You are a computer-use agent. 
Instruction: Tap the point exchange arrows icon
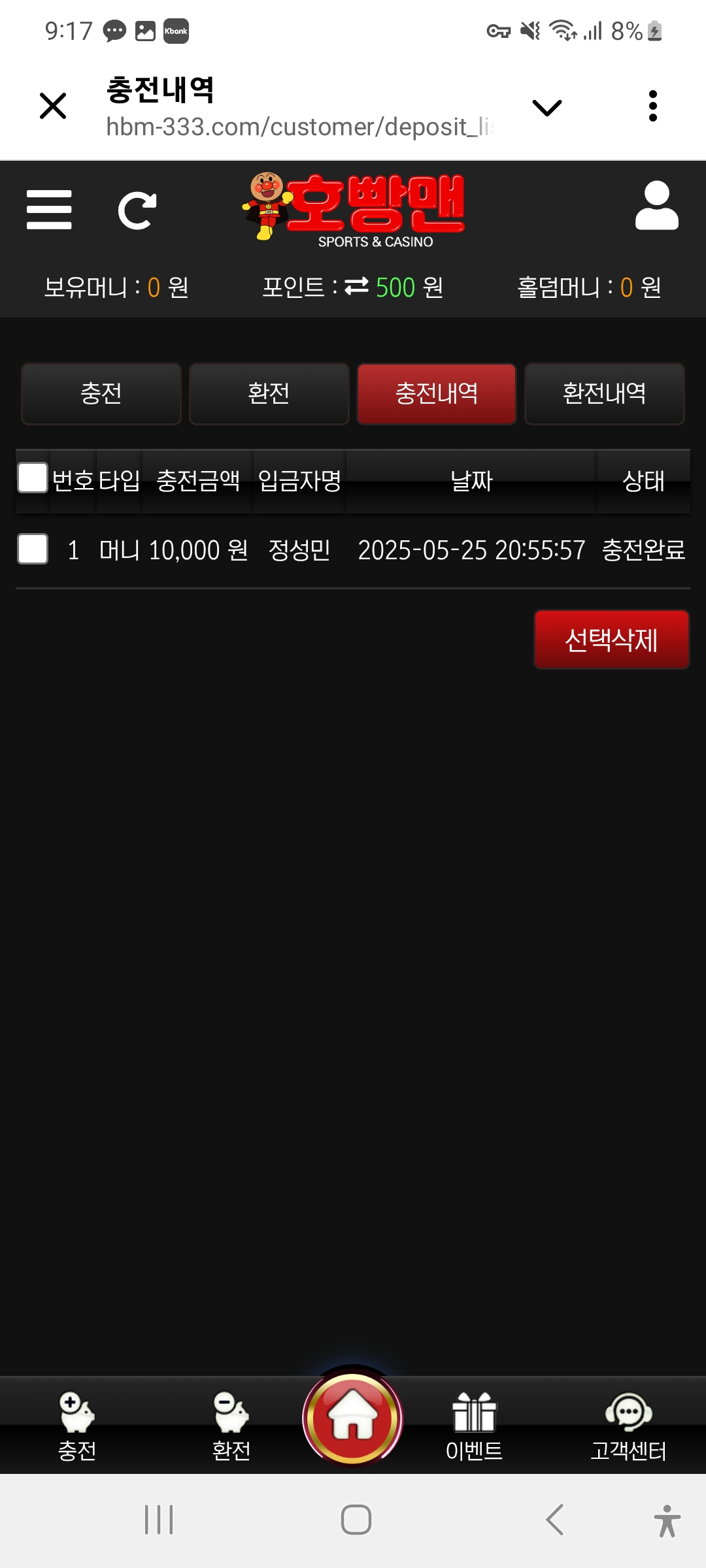[x=357, y=286]
